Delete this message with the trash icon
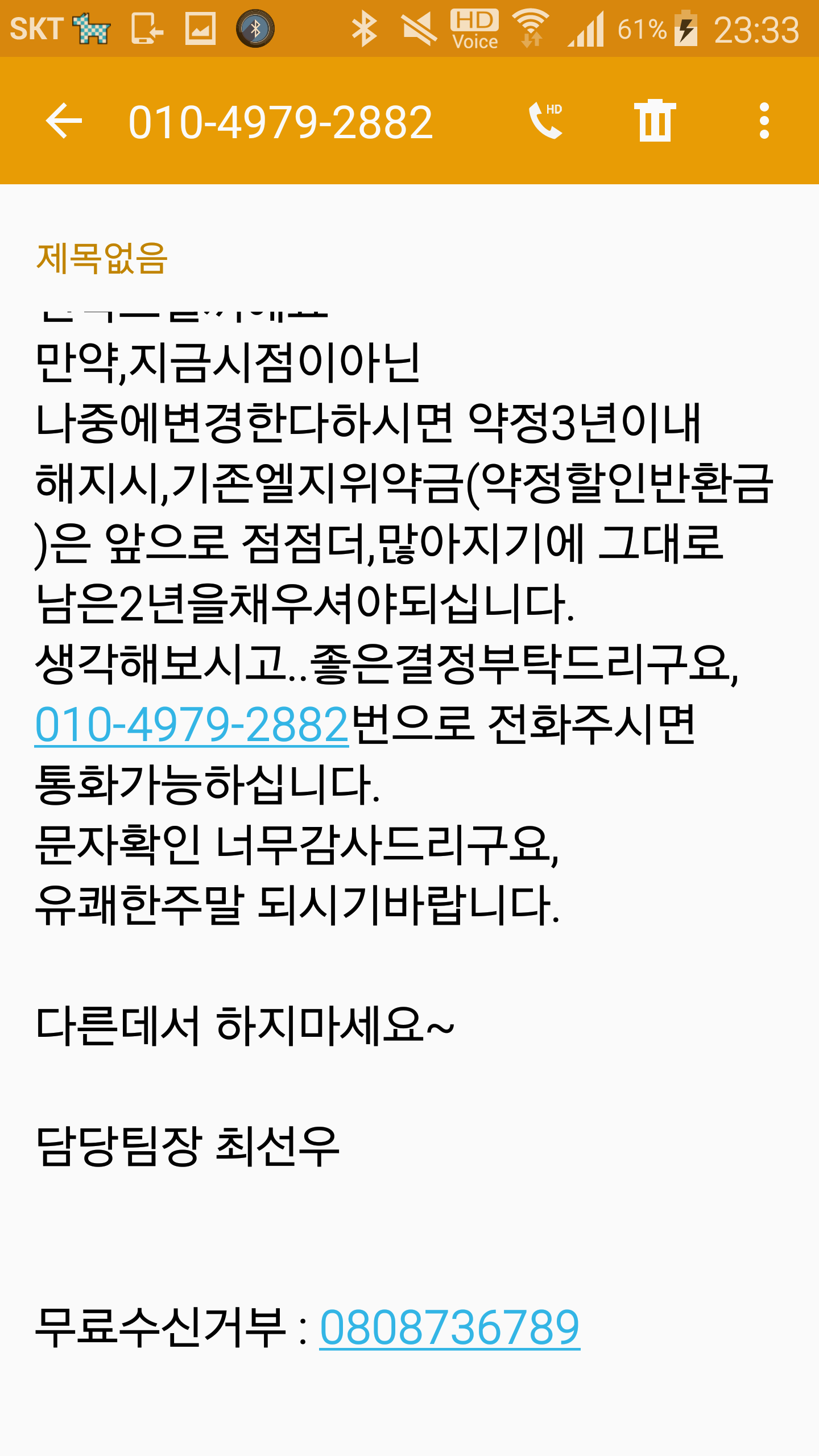819x1456 pixels. (655, 121)
